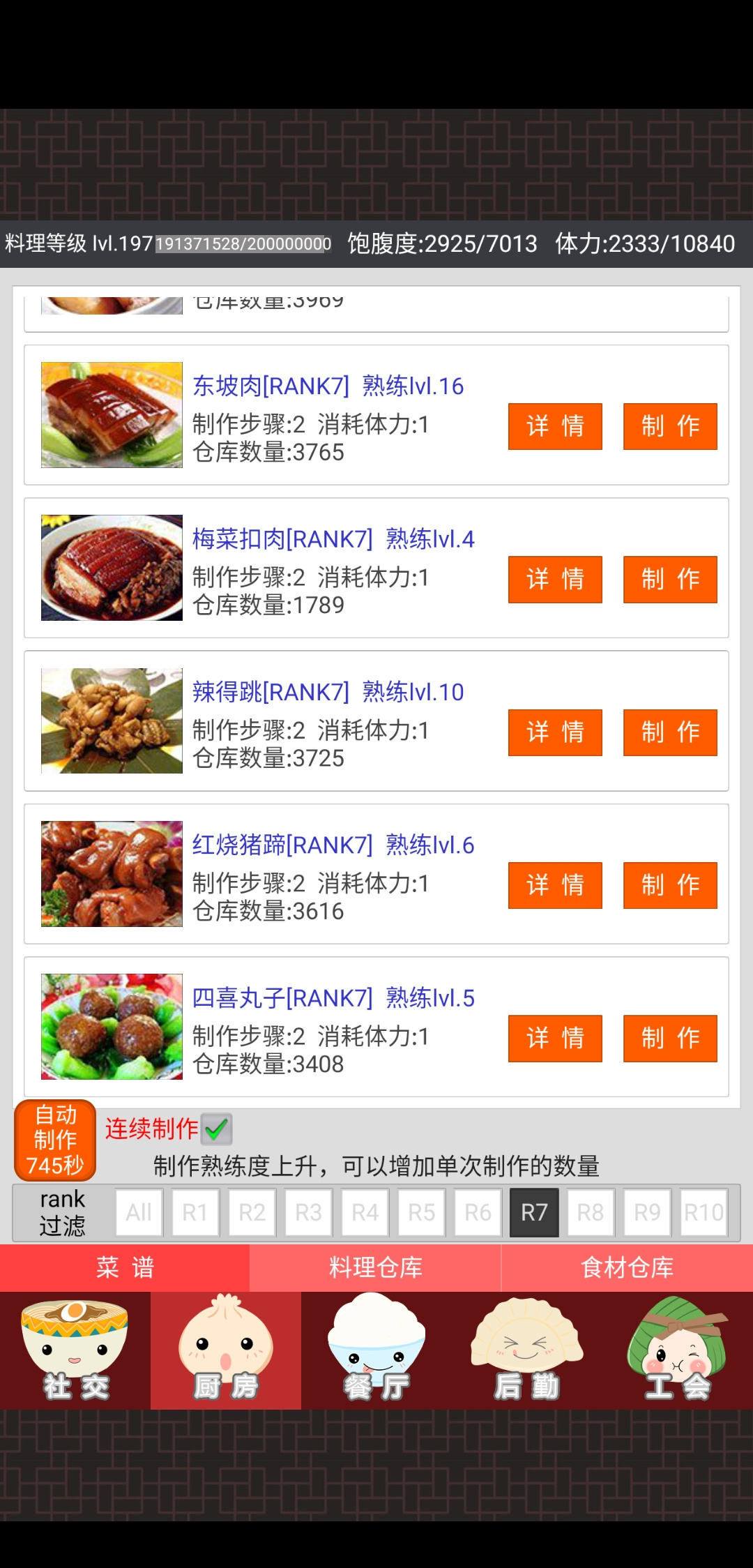Image resolution: width=753 pixels, height=1568 pixels.
Task: Open 详情 for 东坡肉
Action: pos(555,426)
